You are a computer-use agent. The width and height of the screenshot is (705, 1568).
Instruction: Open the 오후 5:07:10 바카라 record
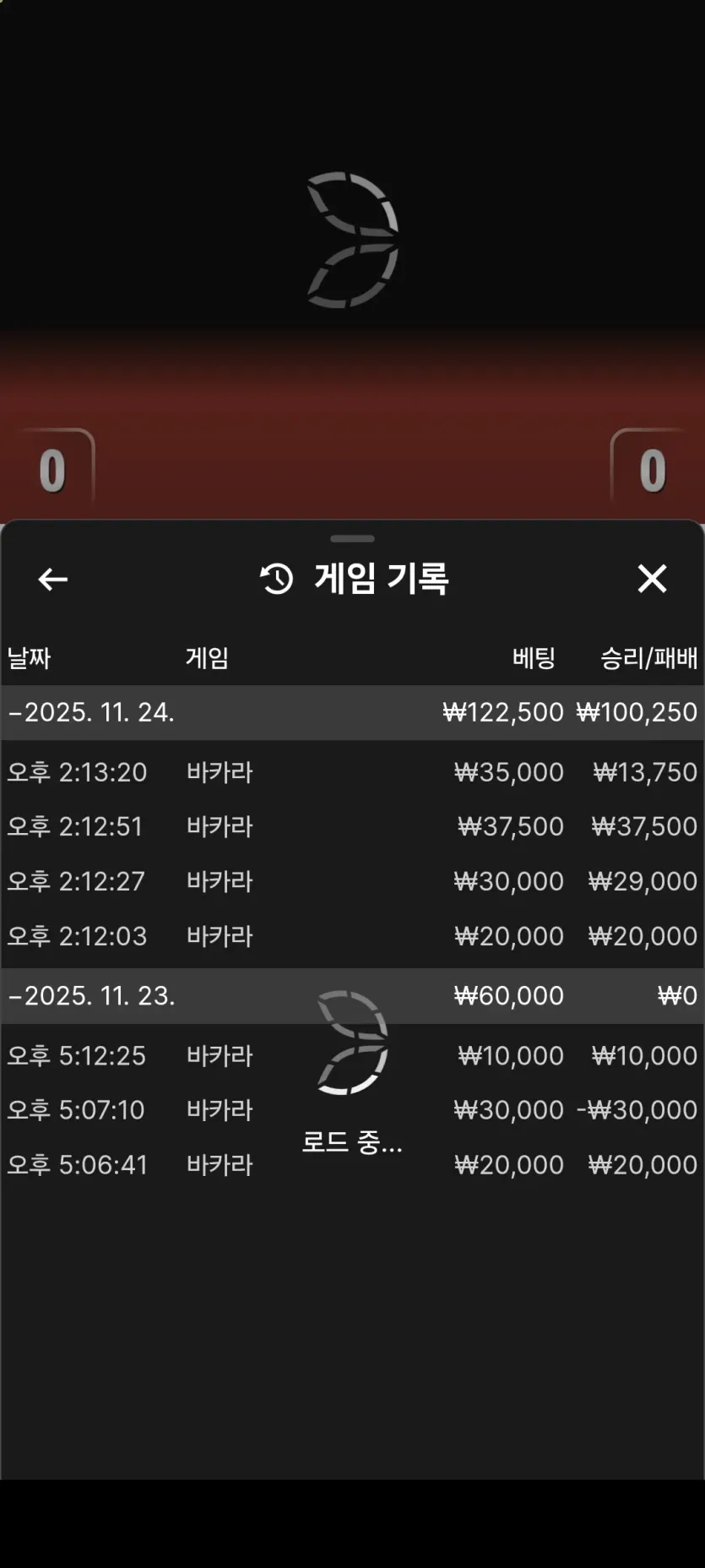352,1109
